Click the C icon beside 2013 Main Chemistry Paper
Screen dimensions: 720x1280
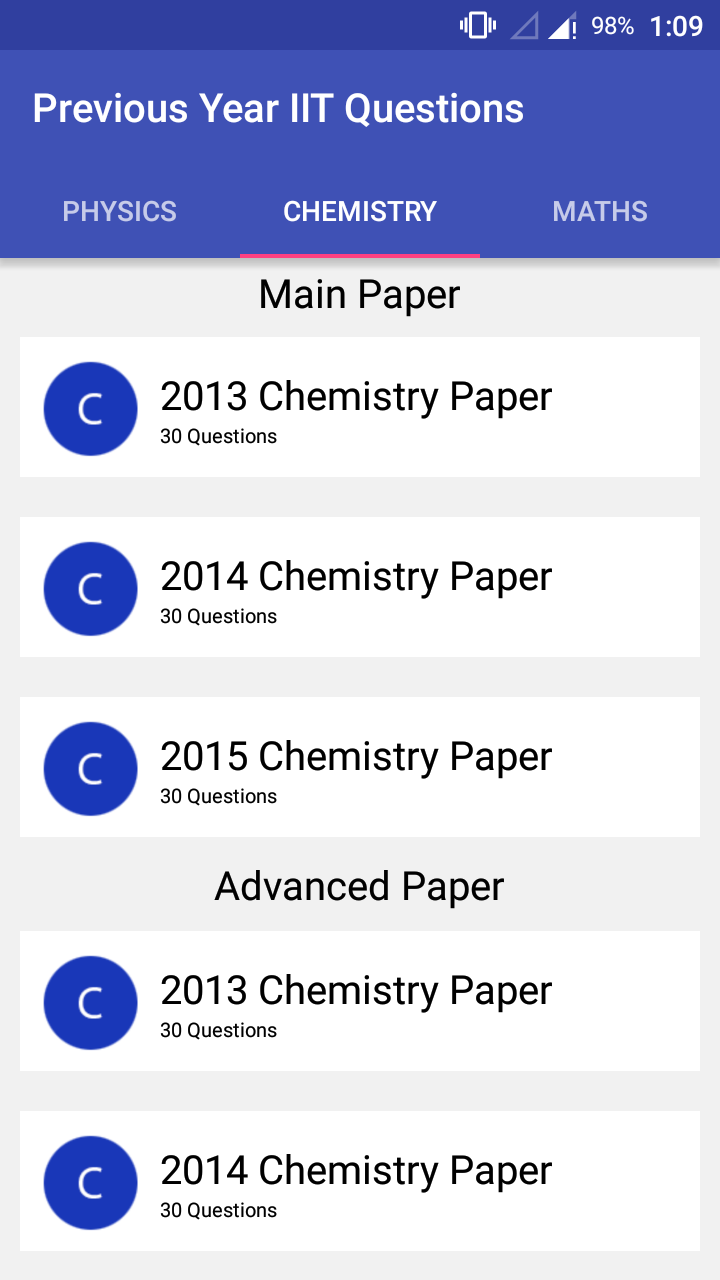pos(90,408)
